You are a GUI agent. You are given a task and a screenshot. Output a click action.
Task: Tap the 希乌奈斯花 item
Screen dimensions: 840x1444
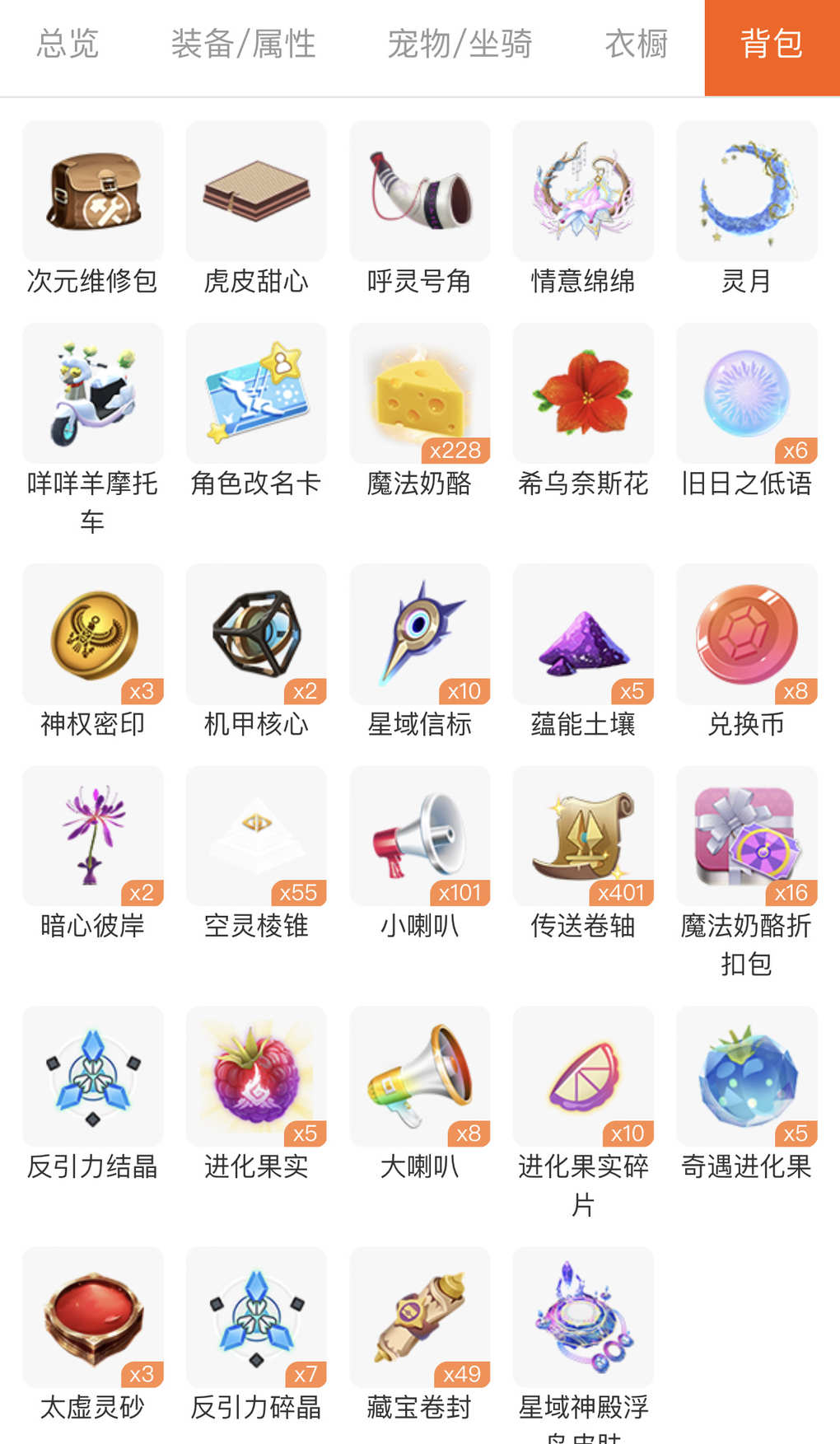[x=583, y=394]
